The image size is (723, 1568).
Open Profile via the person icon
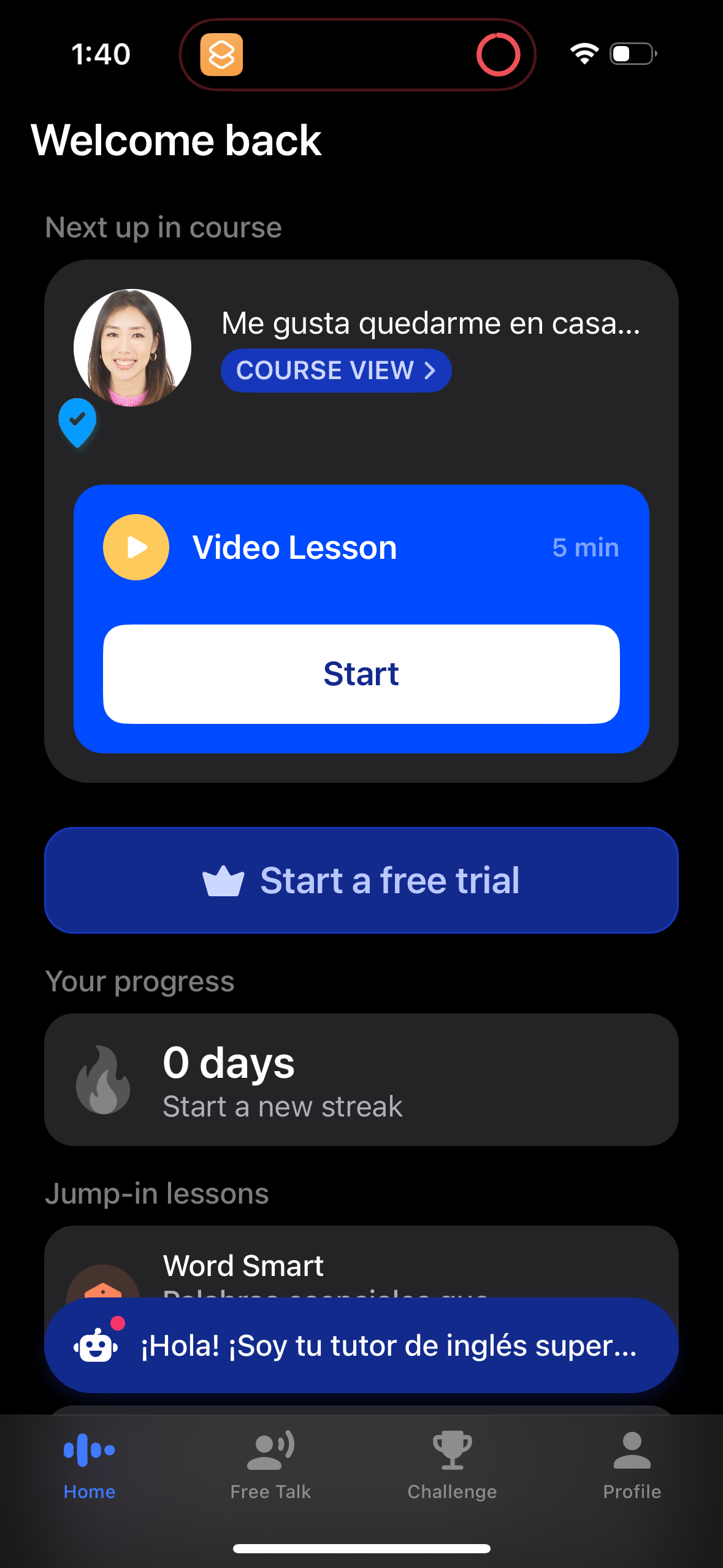click(632, 1466)
